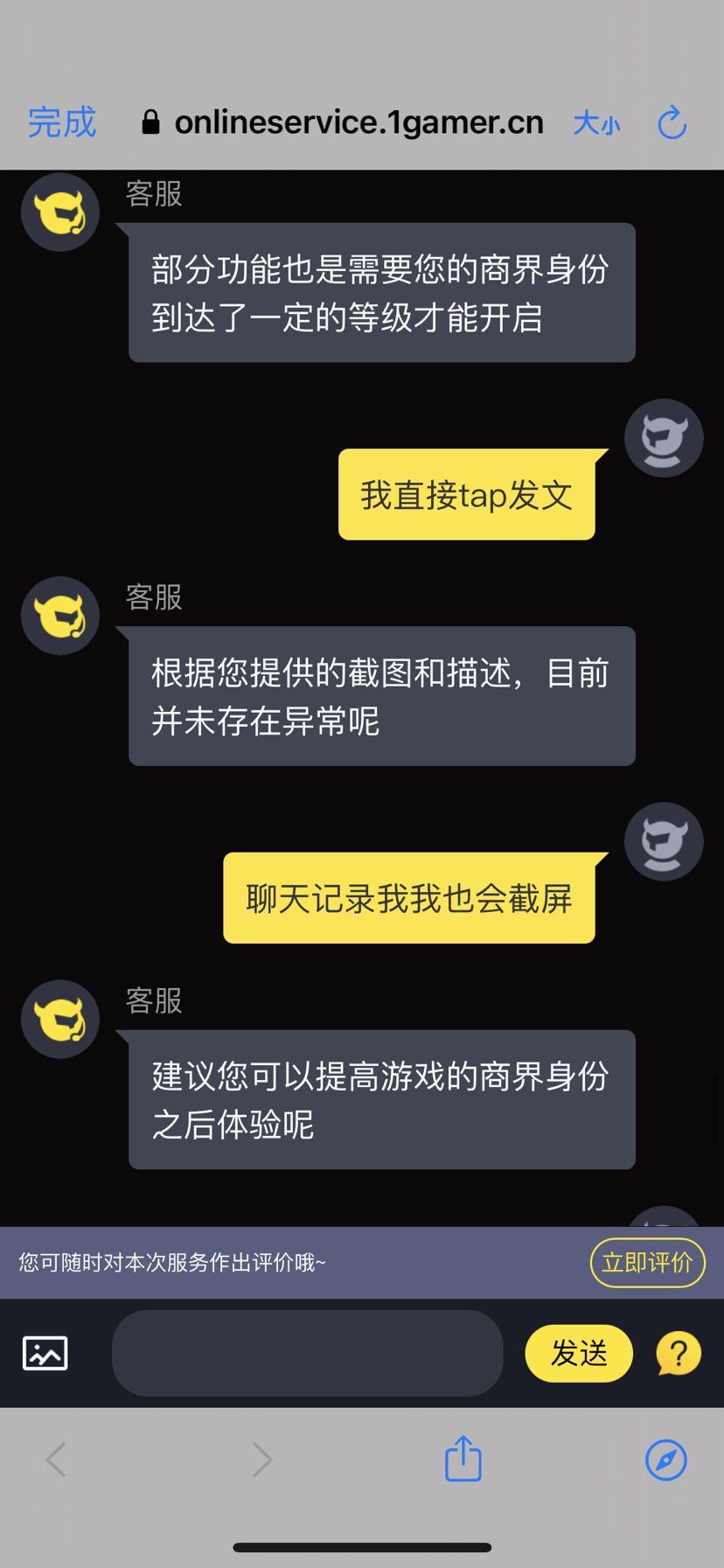The height and width of the screenshot is (1568, 724).
Task: Tap the message input field
Action: pos(307,1353)
